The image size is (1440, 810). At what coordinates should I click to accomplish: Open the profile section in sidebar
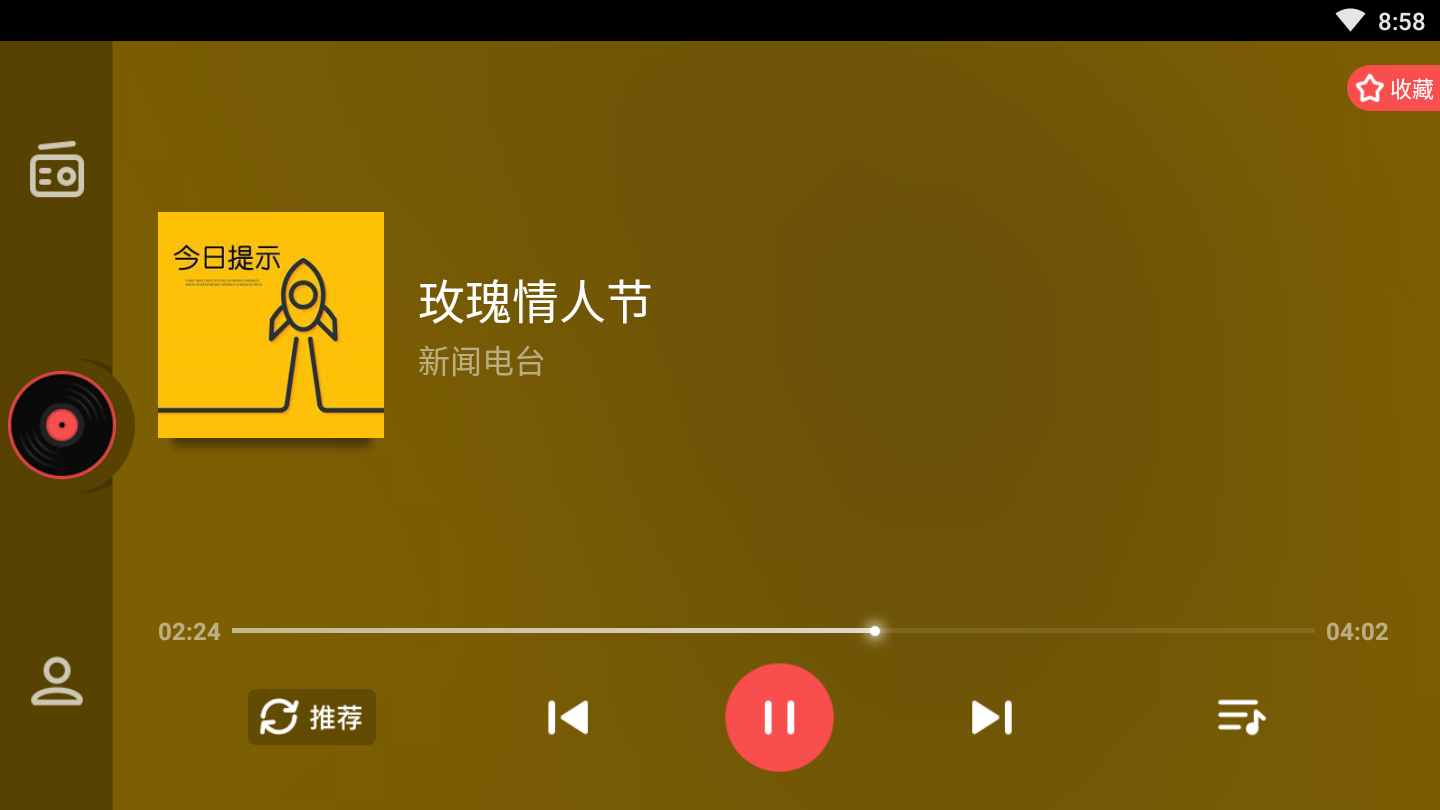coord(57,682)
